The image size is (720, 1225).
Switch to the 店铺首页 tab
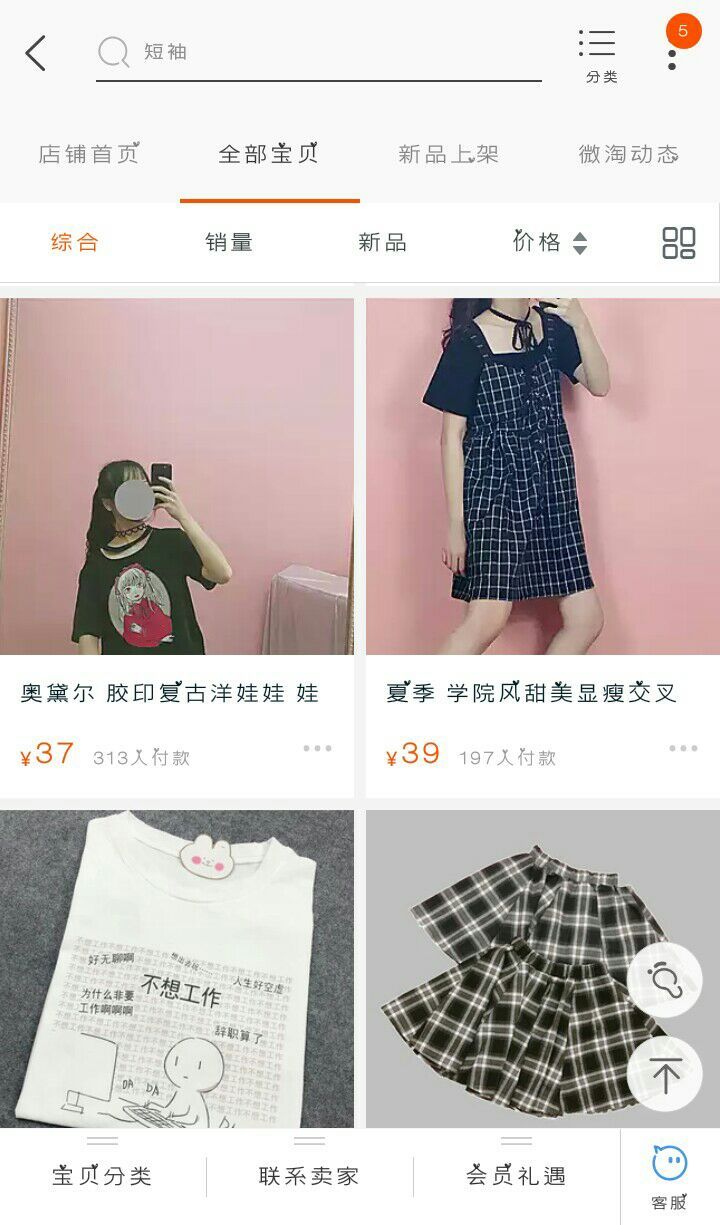(89, 154)
